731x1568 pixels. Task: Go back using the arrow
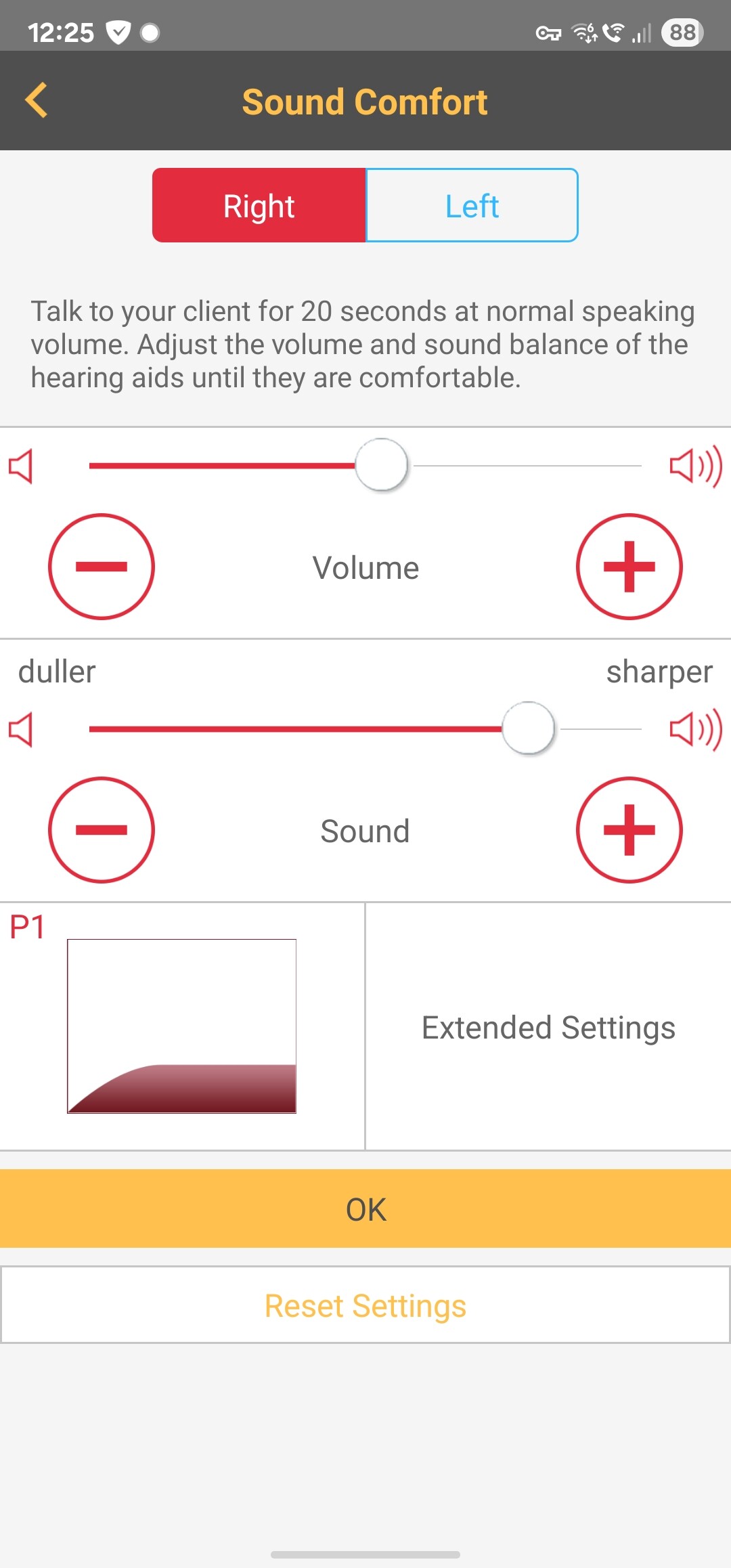coord(37,101)
